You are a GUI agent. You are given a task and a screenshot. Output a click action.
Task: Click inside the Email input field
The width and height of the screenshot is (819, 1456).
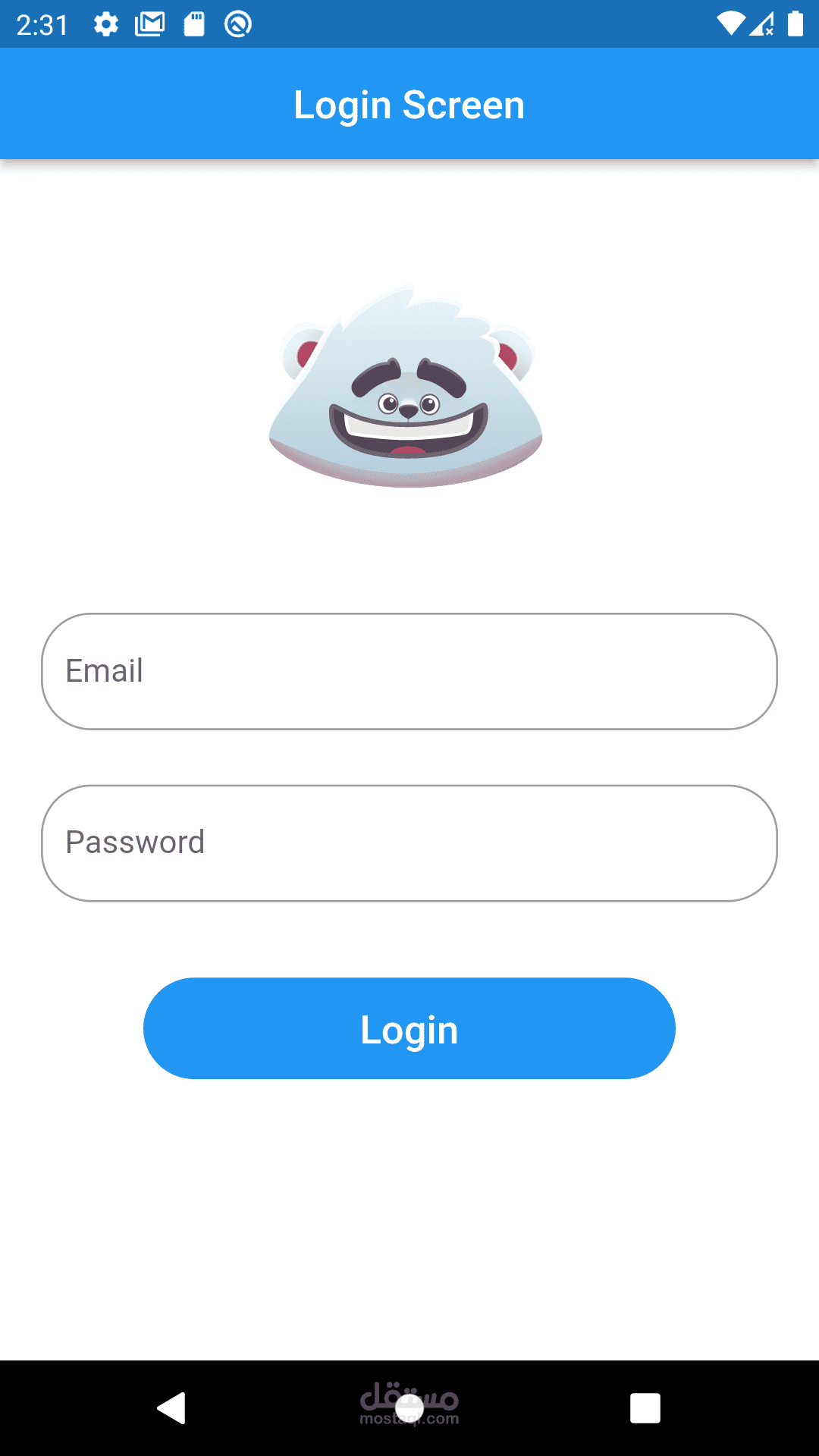tap(409, 671)
